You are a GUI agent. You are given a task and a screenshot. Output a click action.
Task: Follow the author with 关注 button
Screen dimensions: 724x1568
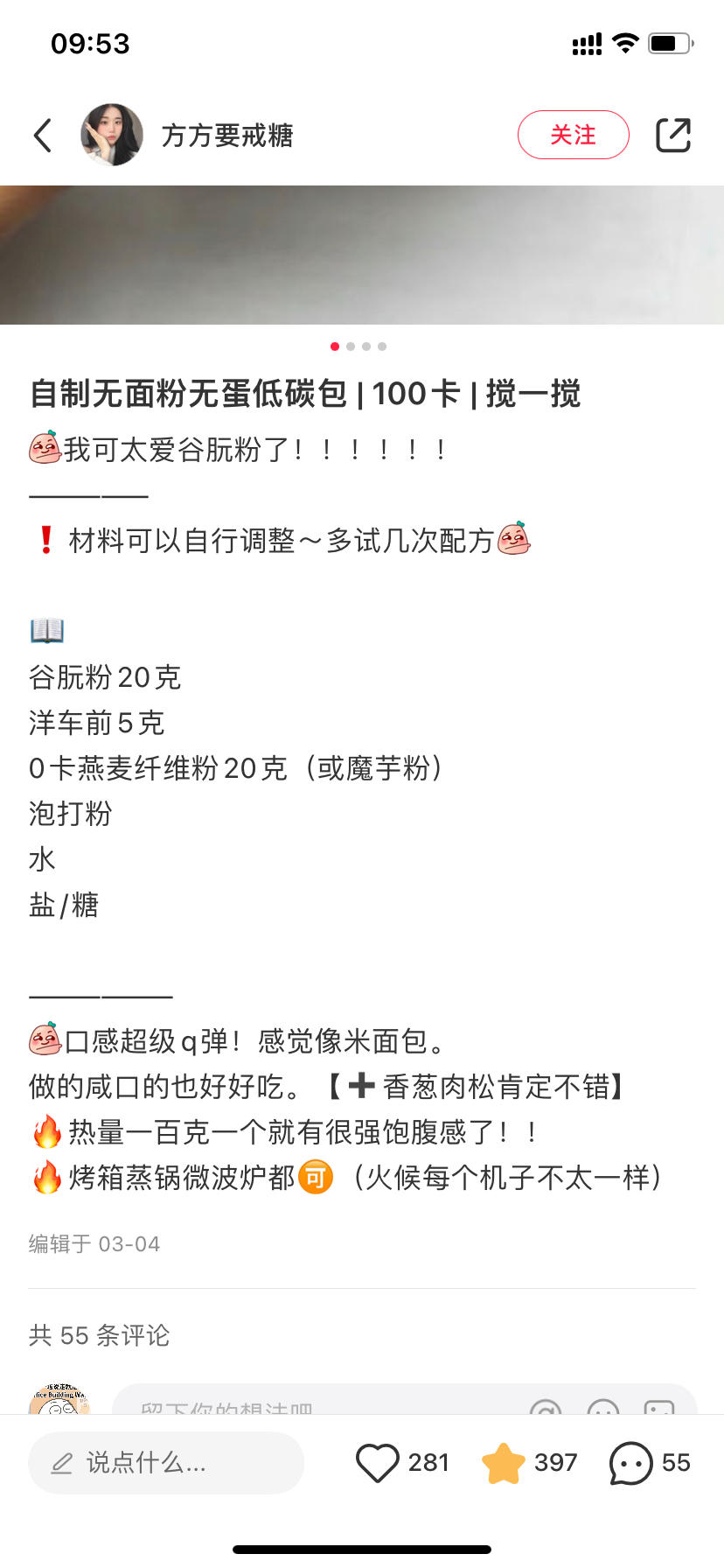573,135
